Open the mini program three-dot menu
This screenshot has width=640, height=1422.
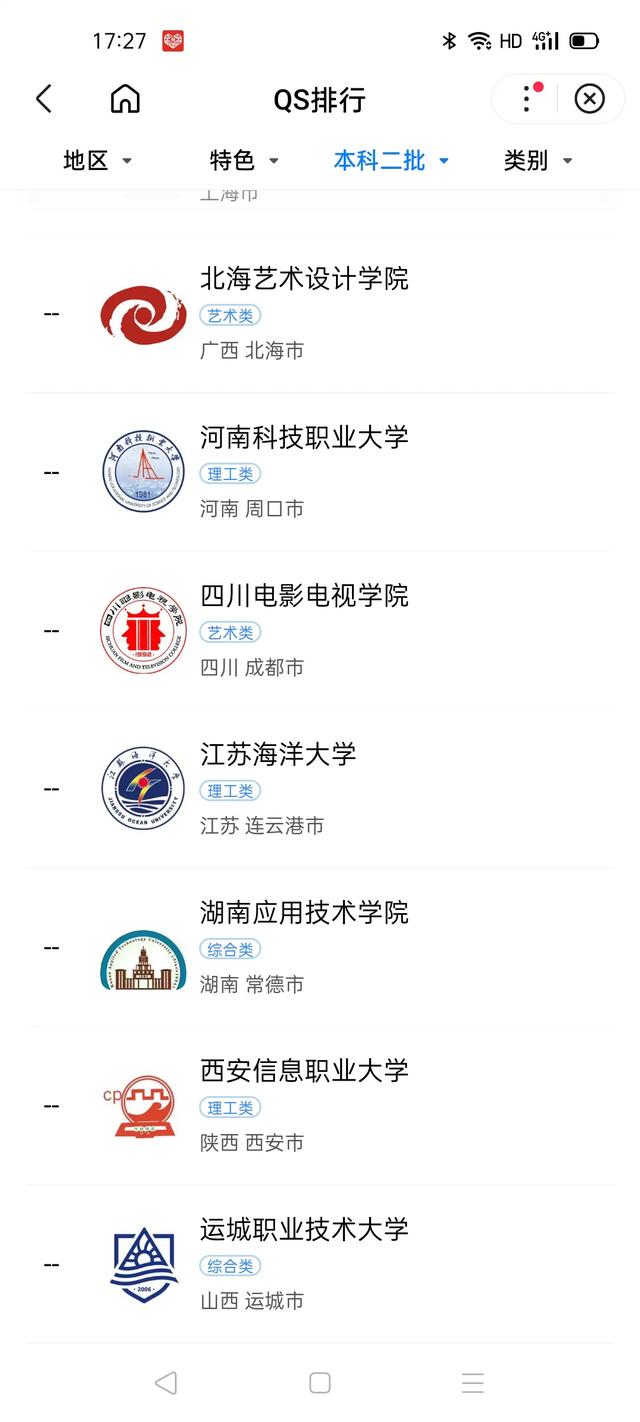click(x=527, y=98)
